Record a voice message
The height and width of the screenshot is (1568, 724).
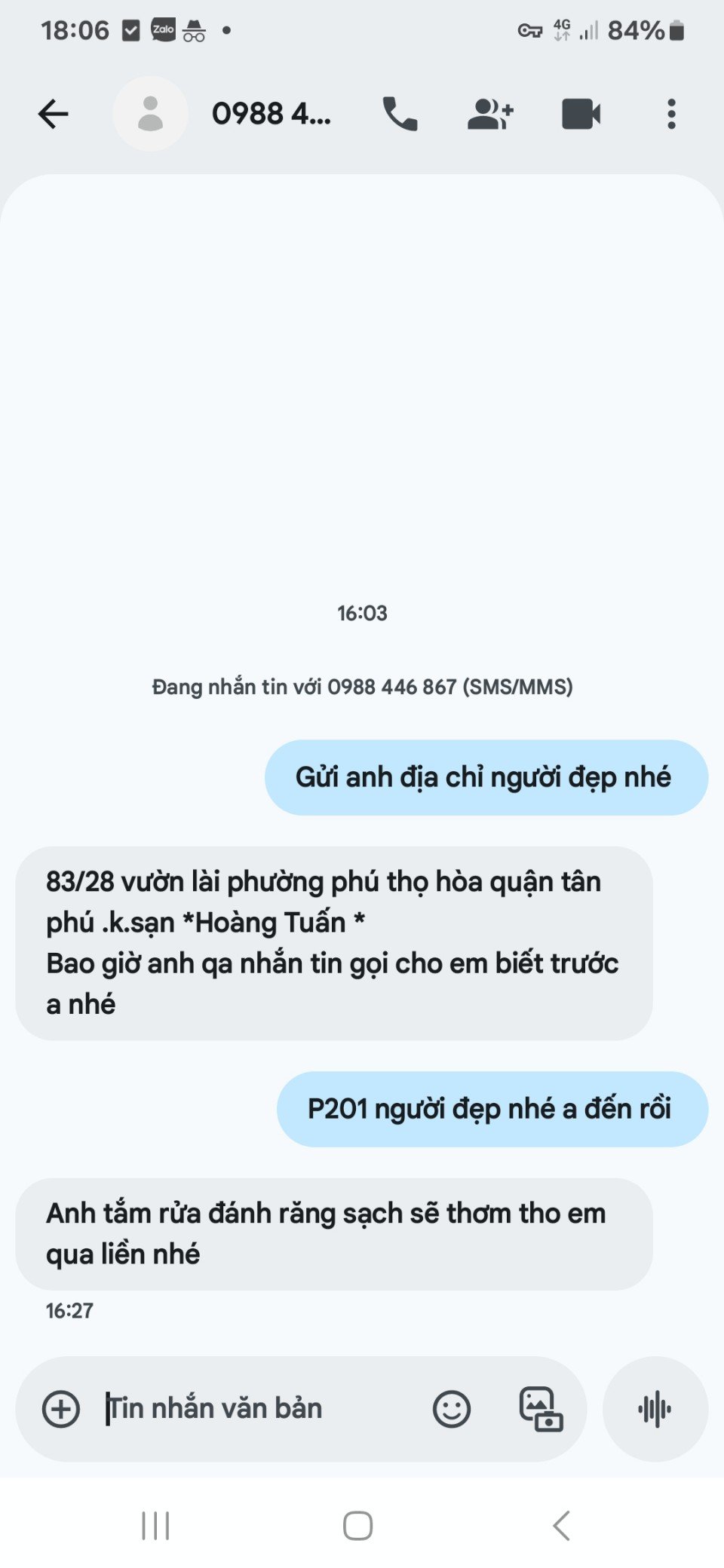655,1409
